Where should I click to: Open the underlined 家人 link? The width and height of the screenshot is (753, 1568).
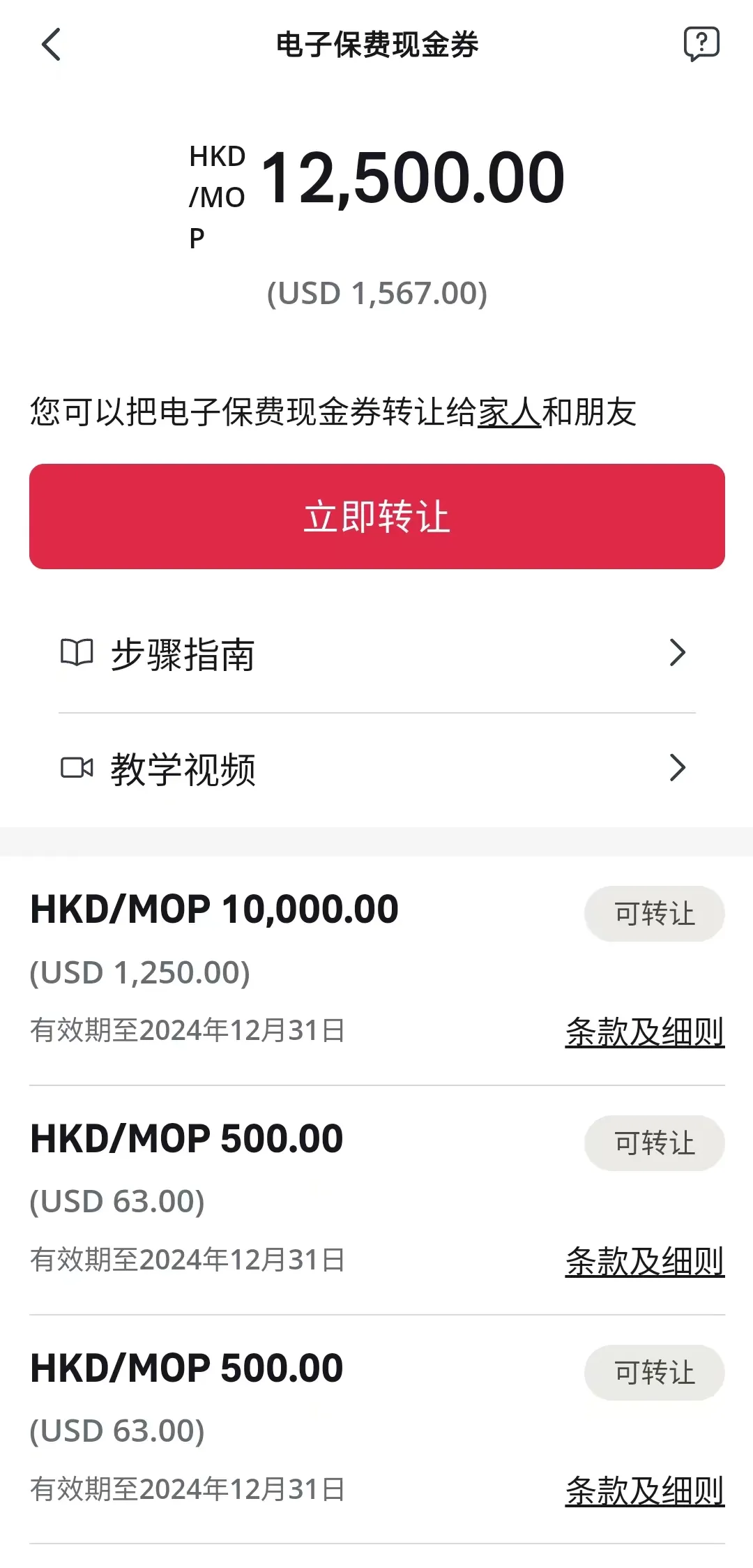point(508,411)
